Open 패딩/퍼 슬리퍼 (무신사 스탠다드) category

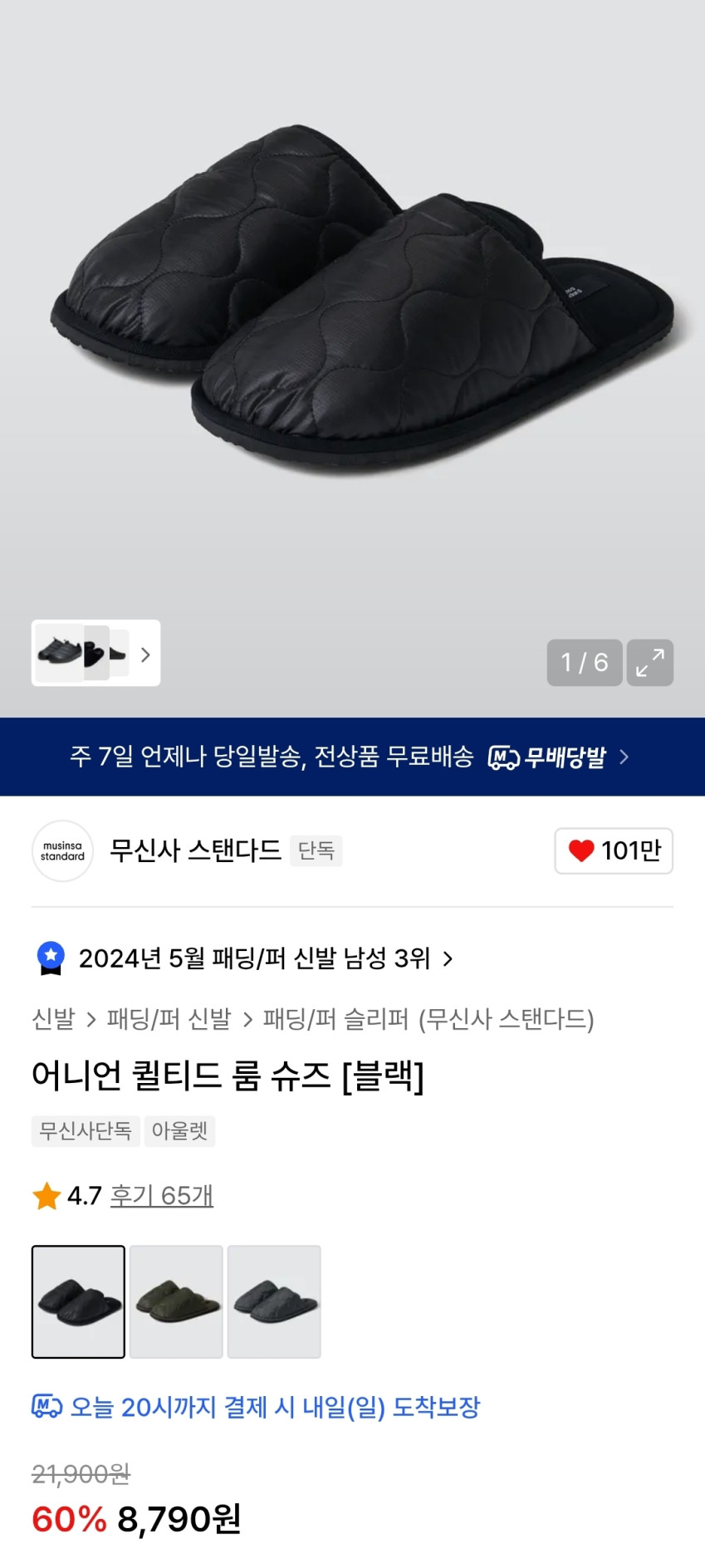point(428,1019)
